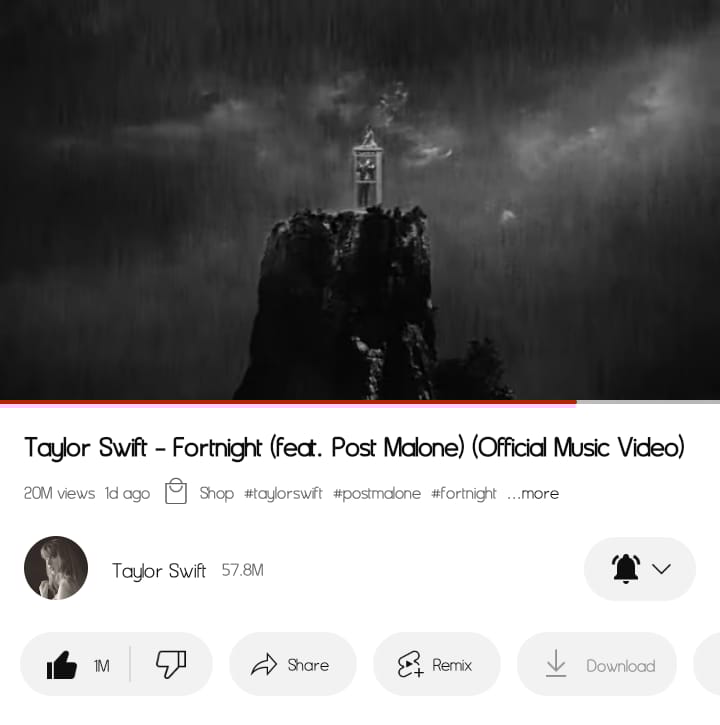
Task: Open the #fortnight hashtag
Action: point(463,493)
